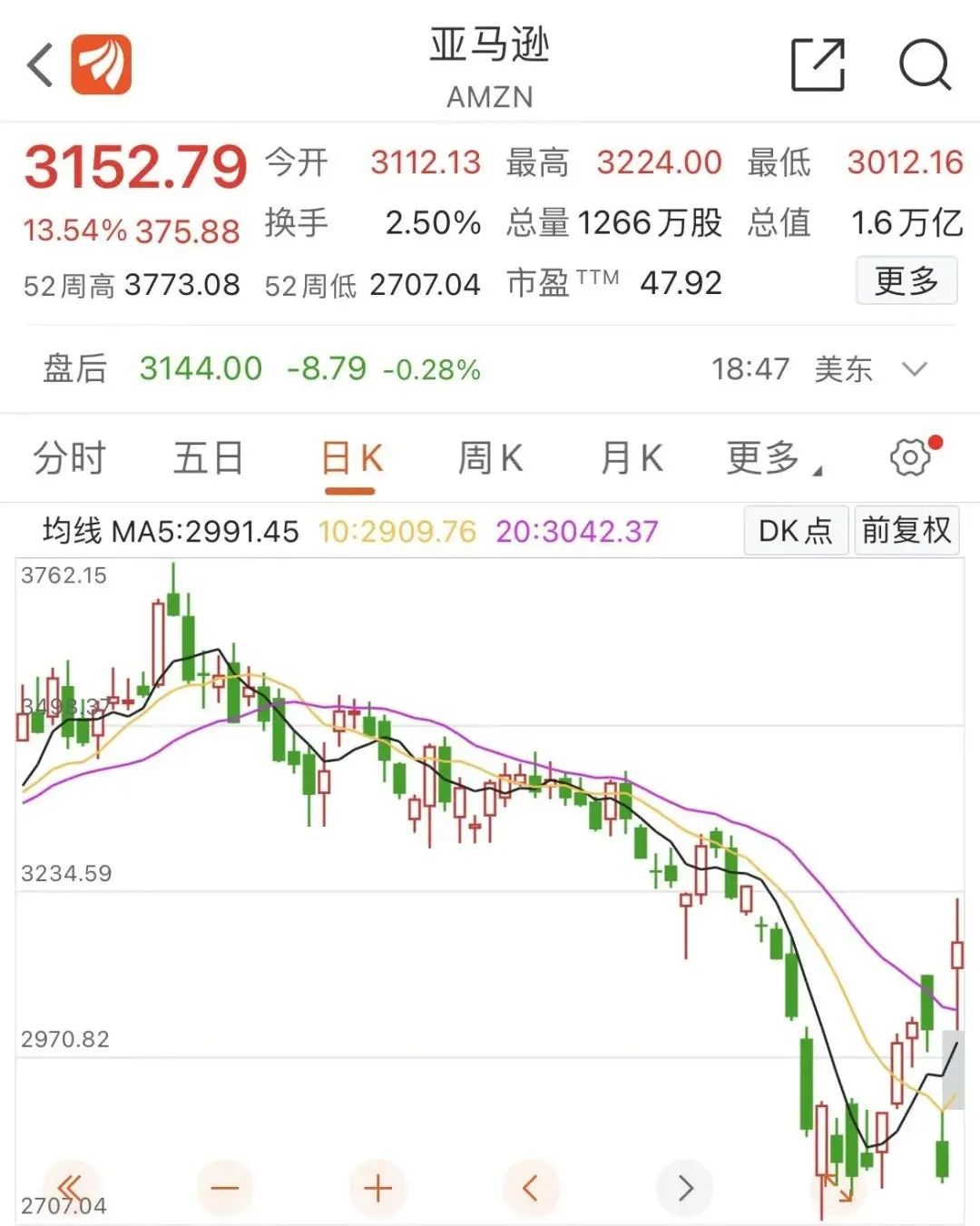Switch to the 月K chart tab
980x1226 pixels.
[x=632, y=458]
